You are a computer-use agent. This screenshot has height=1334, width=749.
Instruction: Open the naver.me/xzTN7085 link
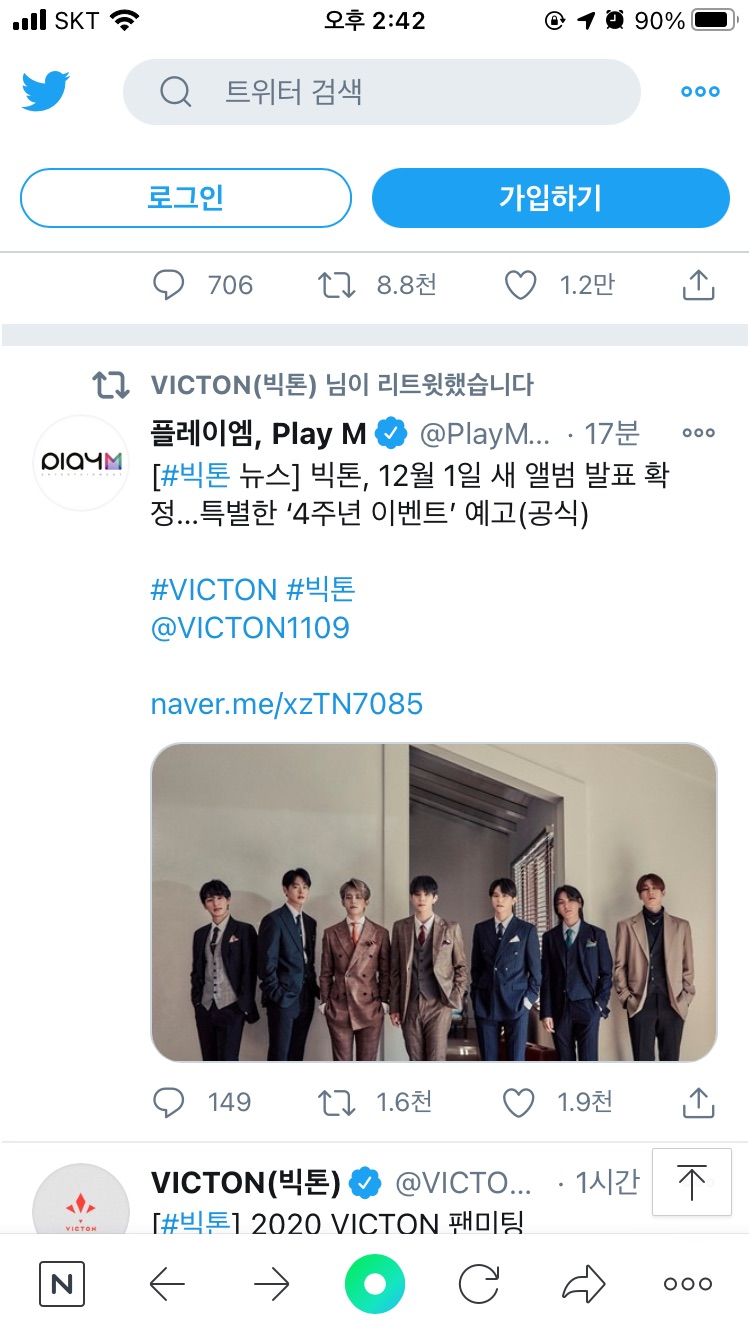(x=287, y=704)
